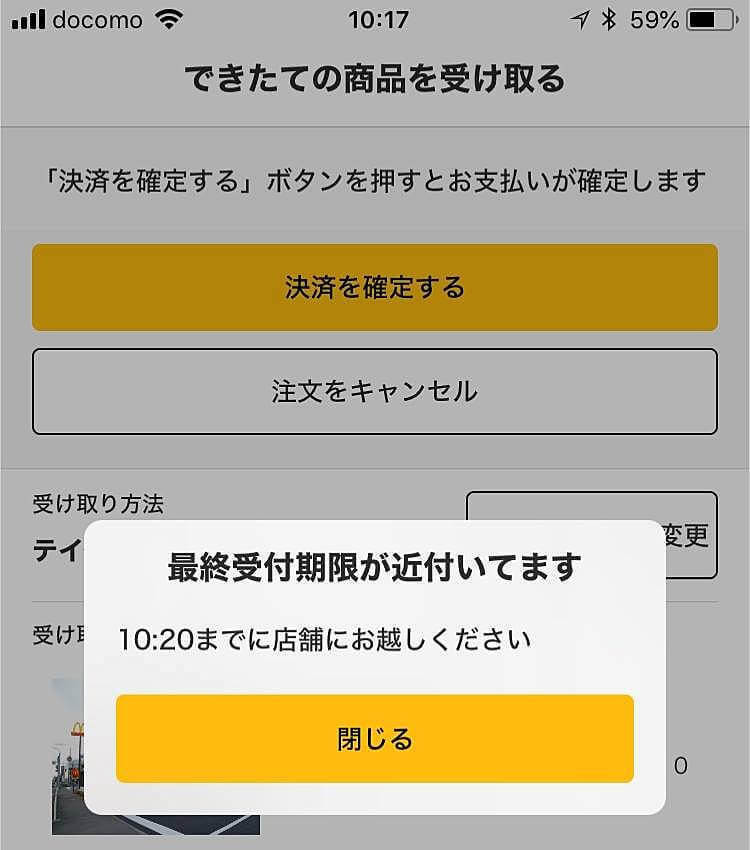Screen dimensions: 750x850
Task: Confirm payment with 決済を確定する
Action: (x=374, y=287)
